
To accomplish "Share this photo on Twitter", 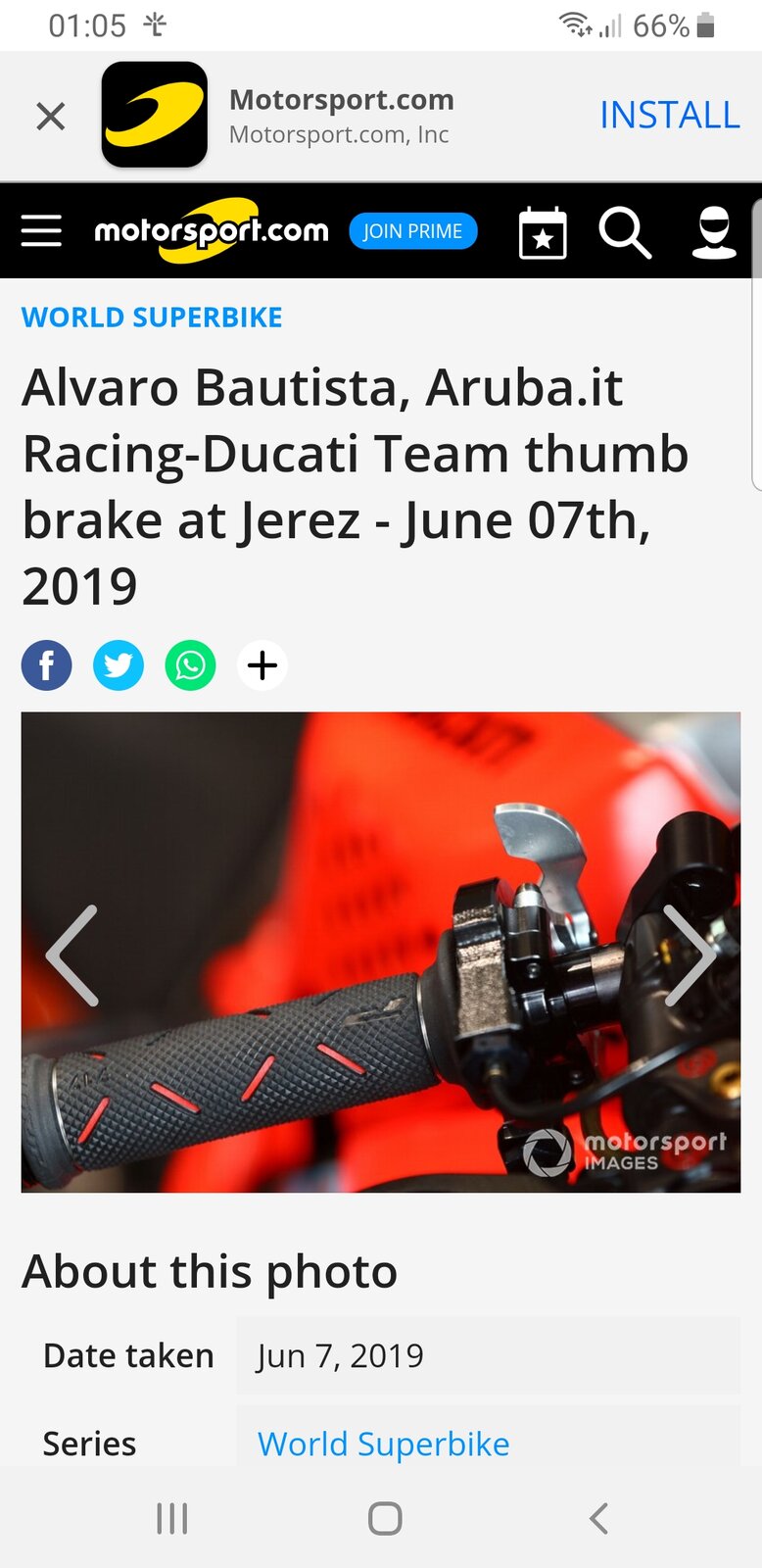I will 119,665.
